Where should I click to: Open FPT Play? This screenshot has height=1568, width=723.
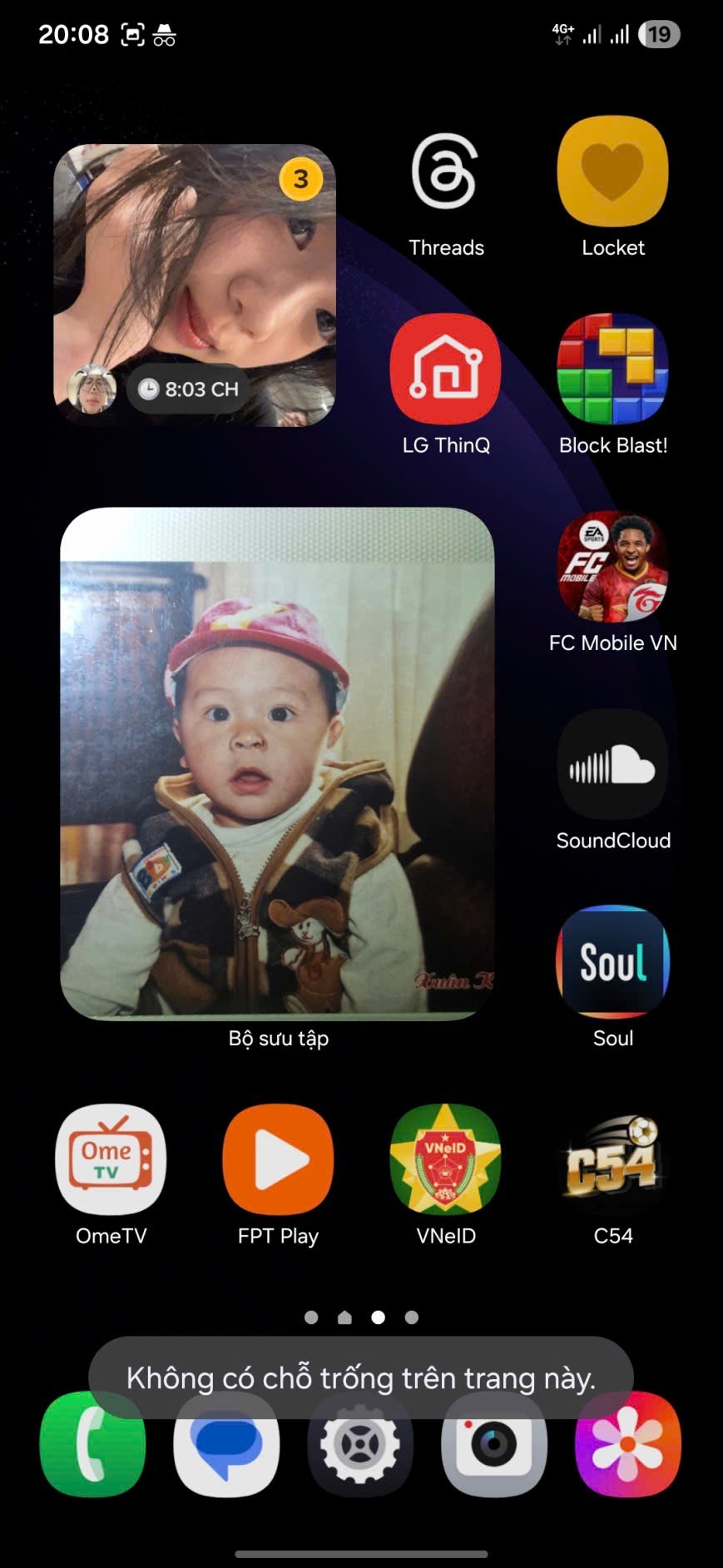[278, 1159]
